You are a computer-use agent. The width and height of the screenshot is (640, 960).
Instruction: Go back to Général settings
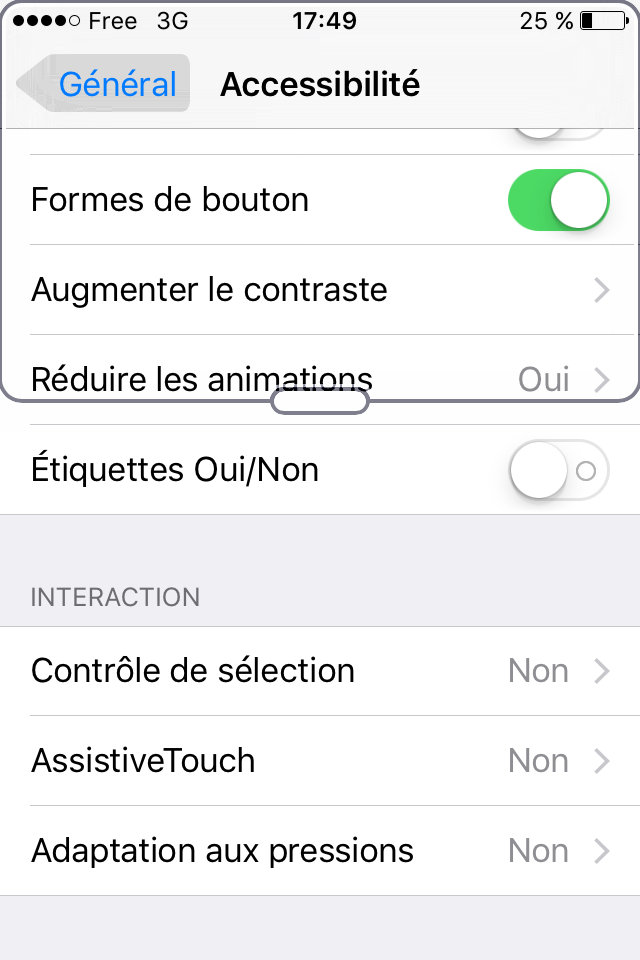pos(103,84)
